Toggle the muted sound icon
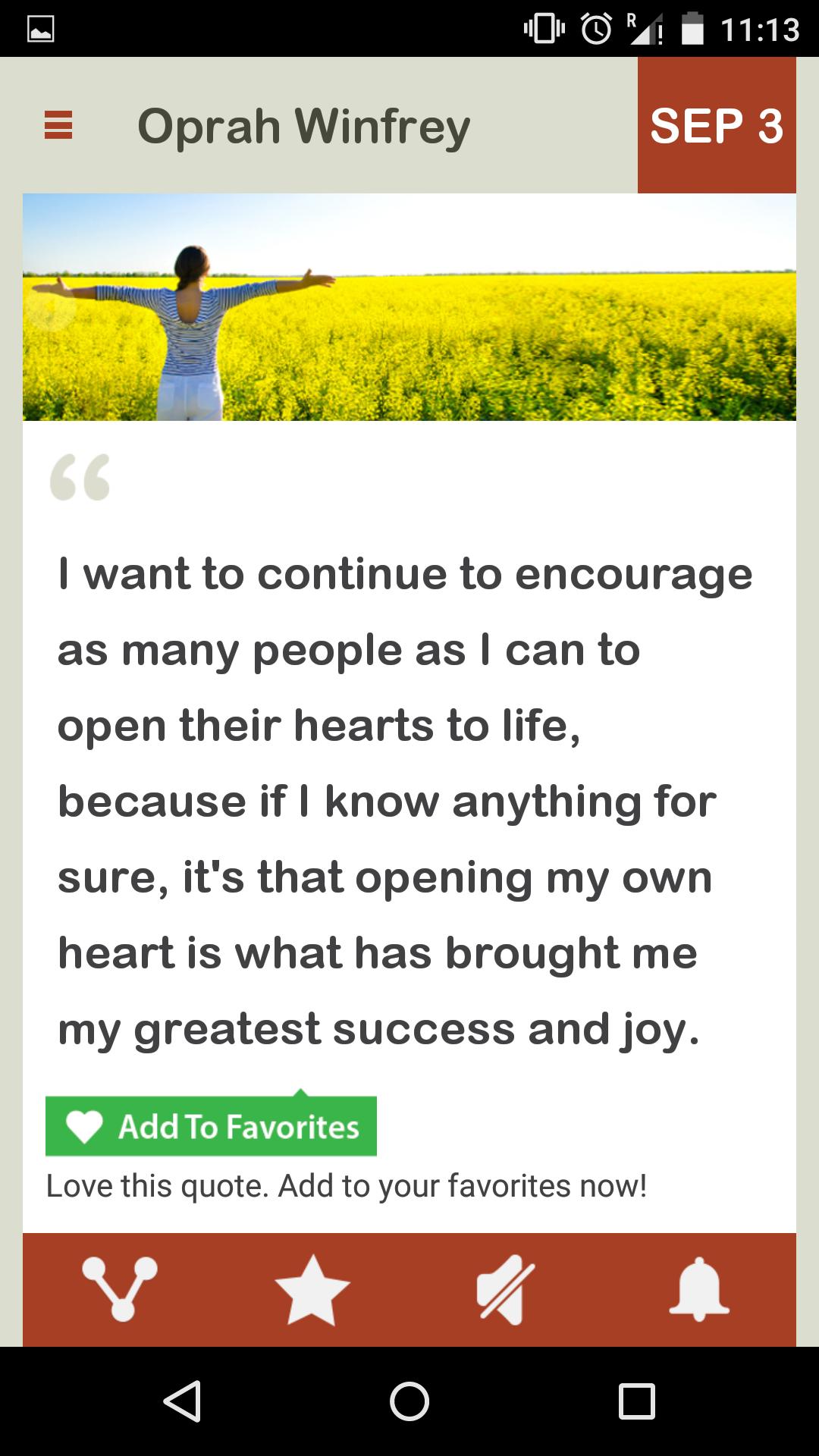819x1456 pixels. [x=505, y=1290]
